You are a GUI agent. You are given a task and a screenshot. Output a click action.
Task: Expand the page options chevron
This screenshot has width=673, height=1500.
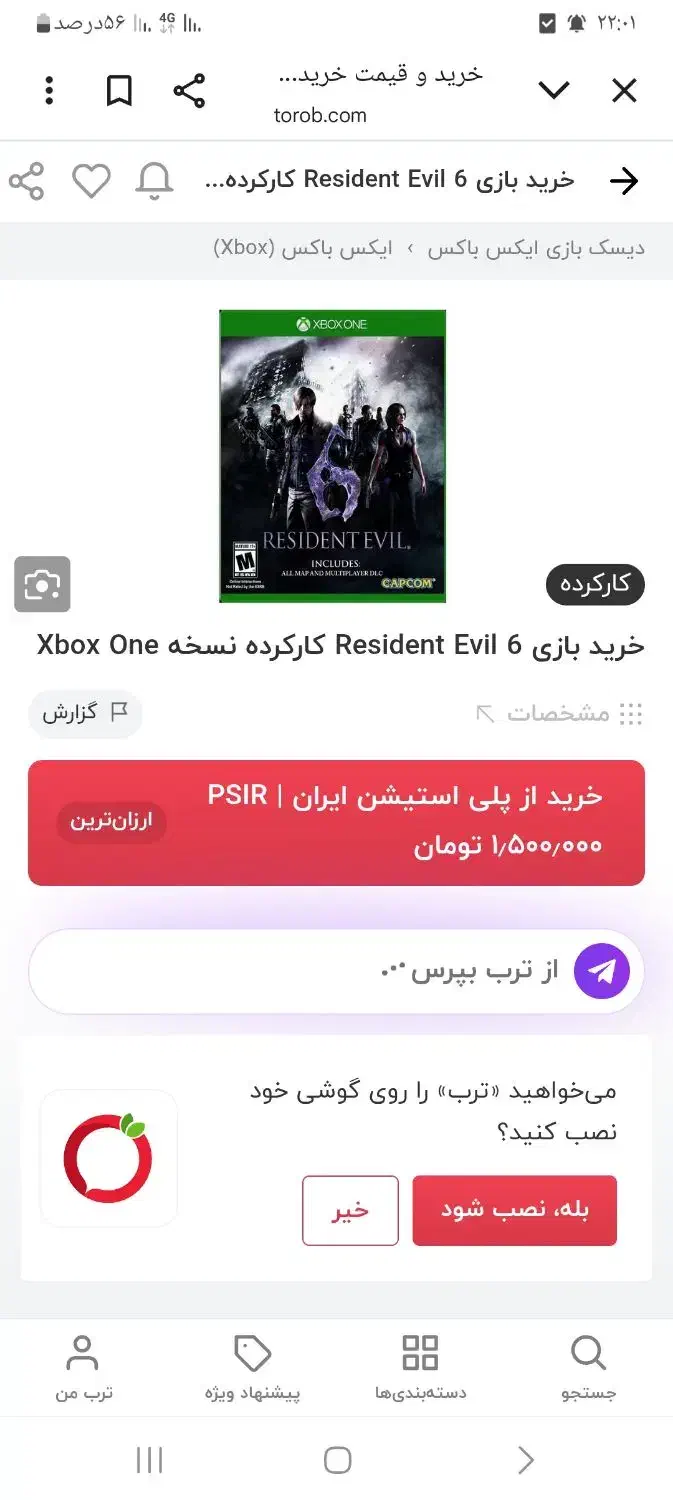[554, 91]
